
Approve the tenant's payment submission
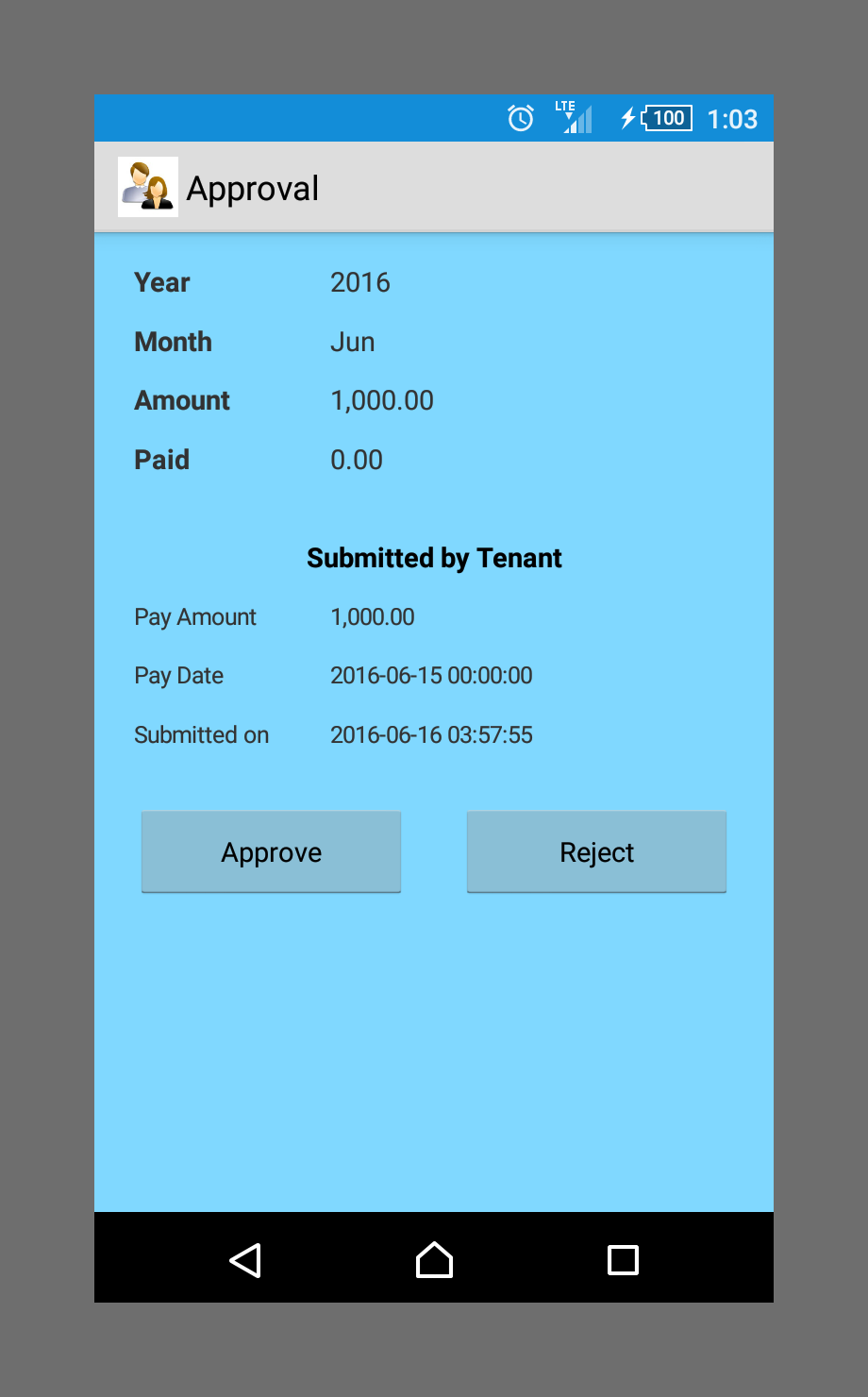[x=271, y=851]
